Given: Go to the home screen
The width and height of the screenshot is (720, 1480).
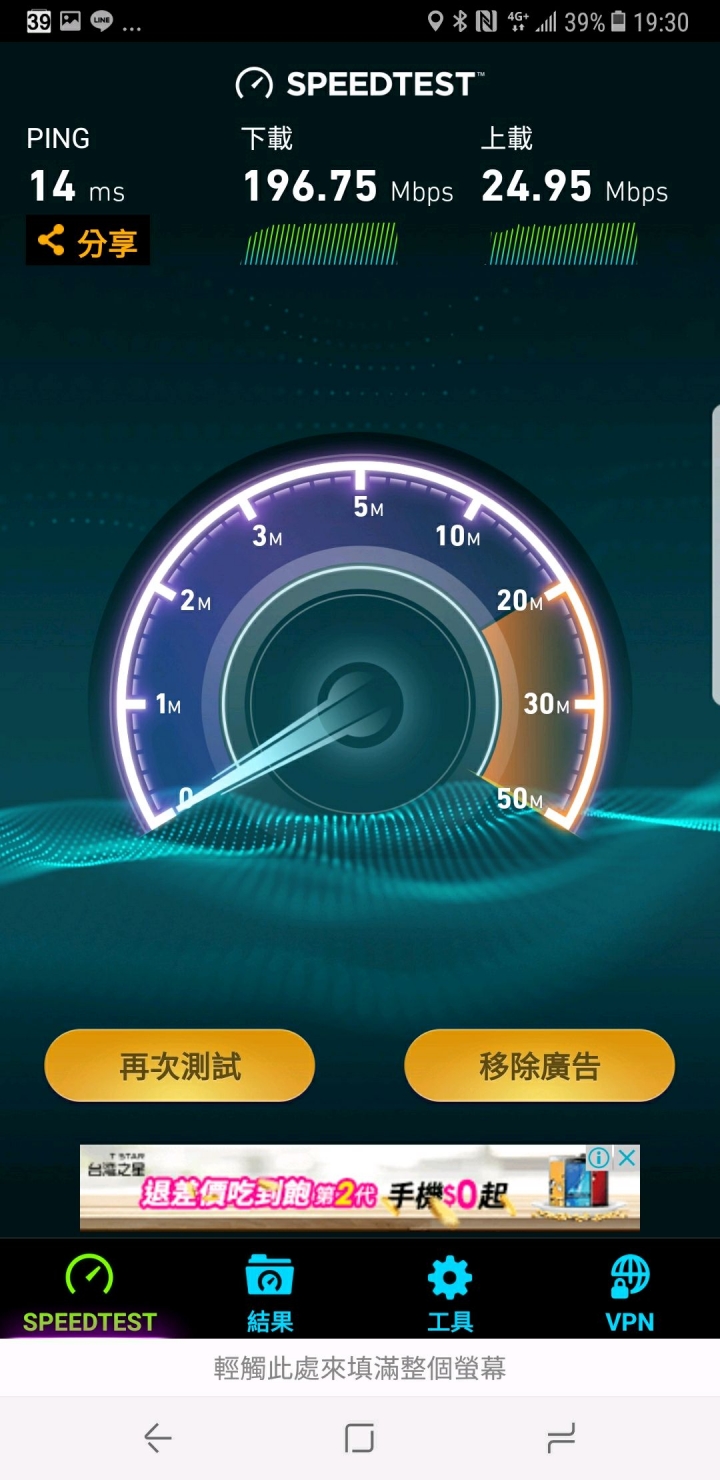Looking at the screenshot, I should point(359,1438).
